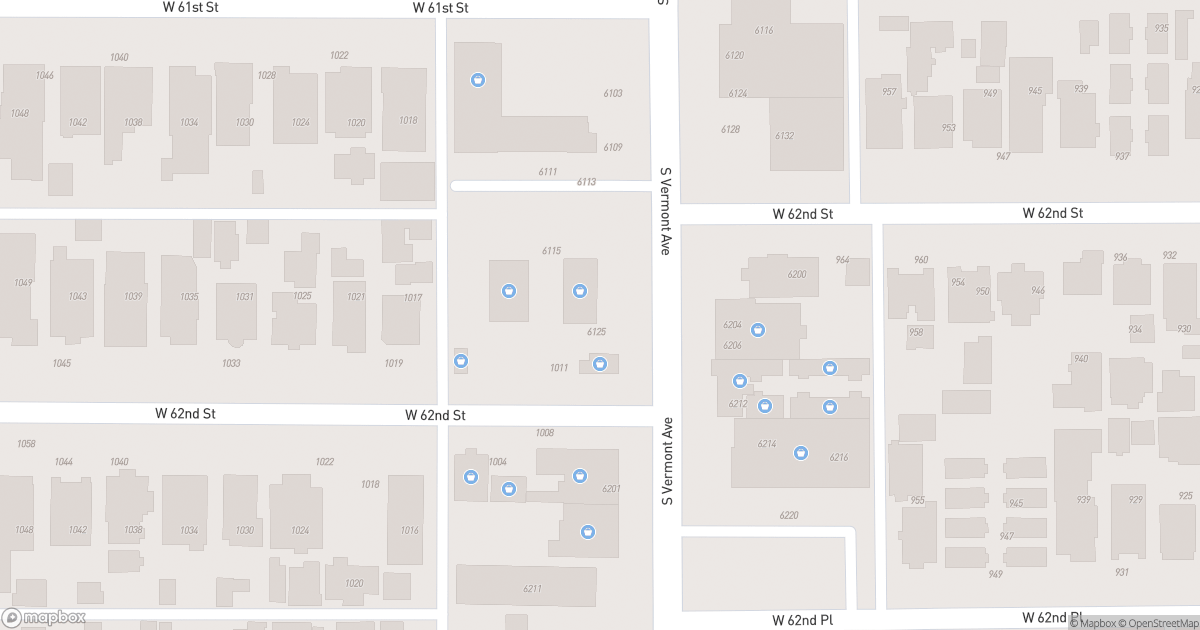
Task: Tap the shop marker left of 1004
Action: (469, 476)
